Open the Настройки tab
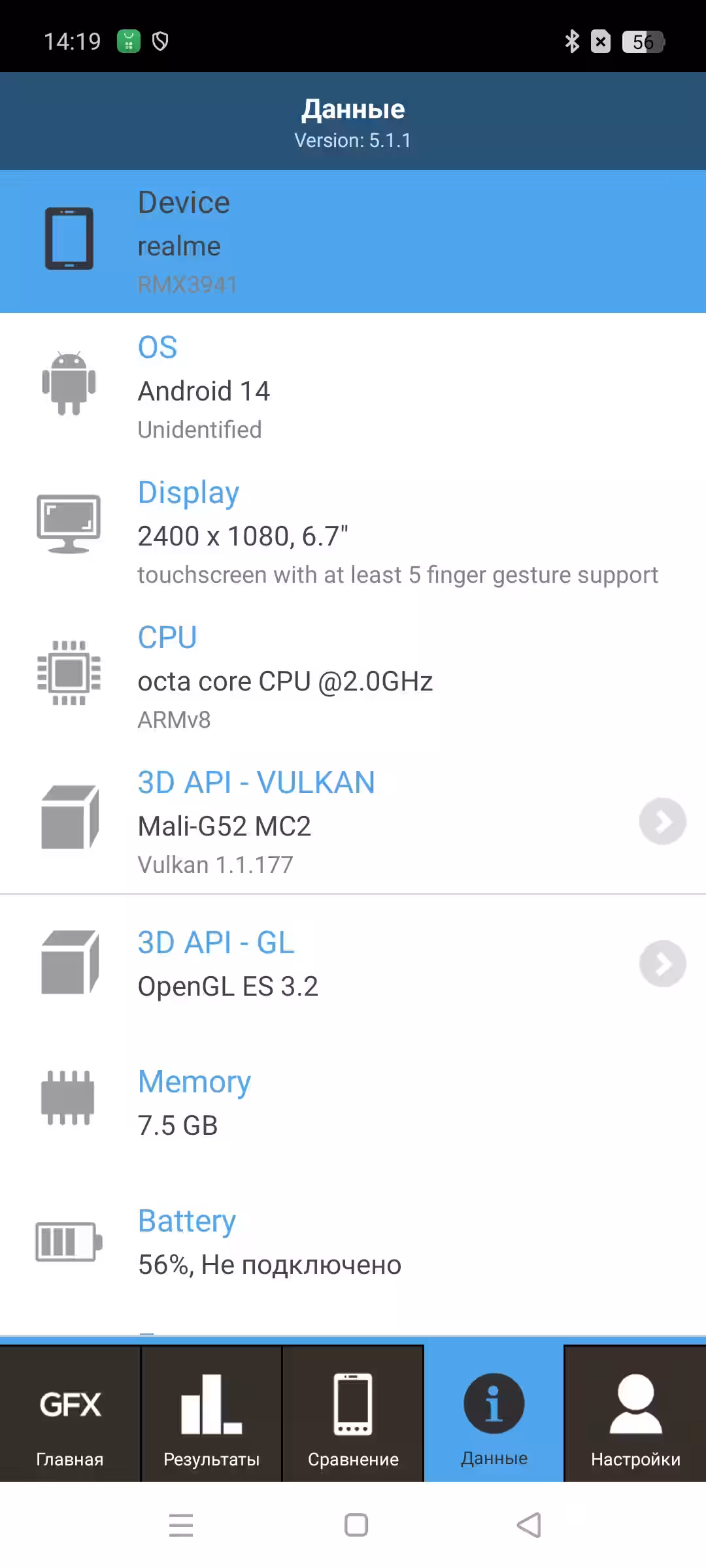Image resolution: width=706 pixels, height=1568 pixels. [635, 1414]
